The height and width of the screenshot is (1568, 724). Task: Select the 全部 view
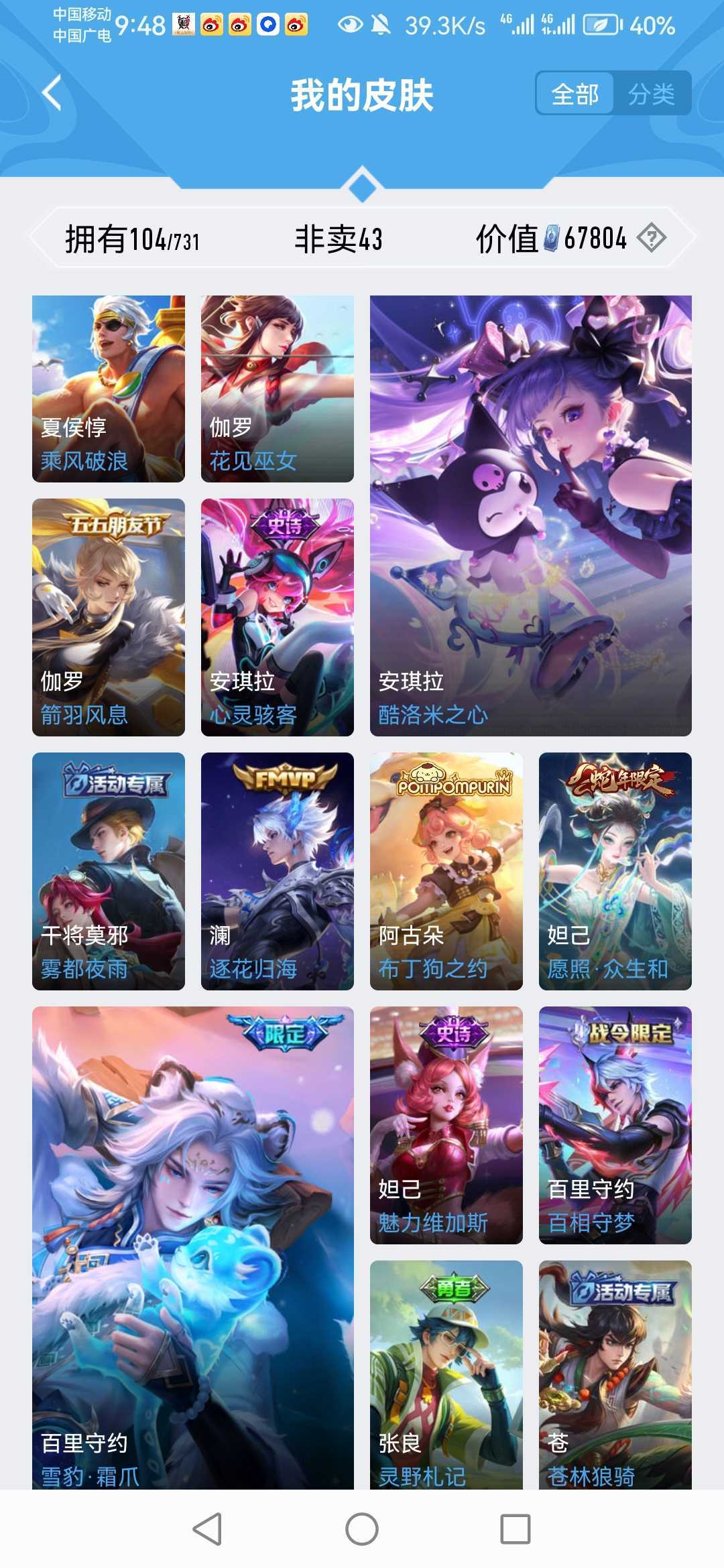575,94
